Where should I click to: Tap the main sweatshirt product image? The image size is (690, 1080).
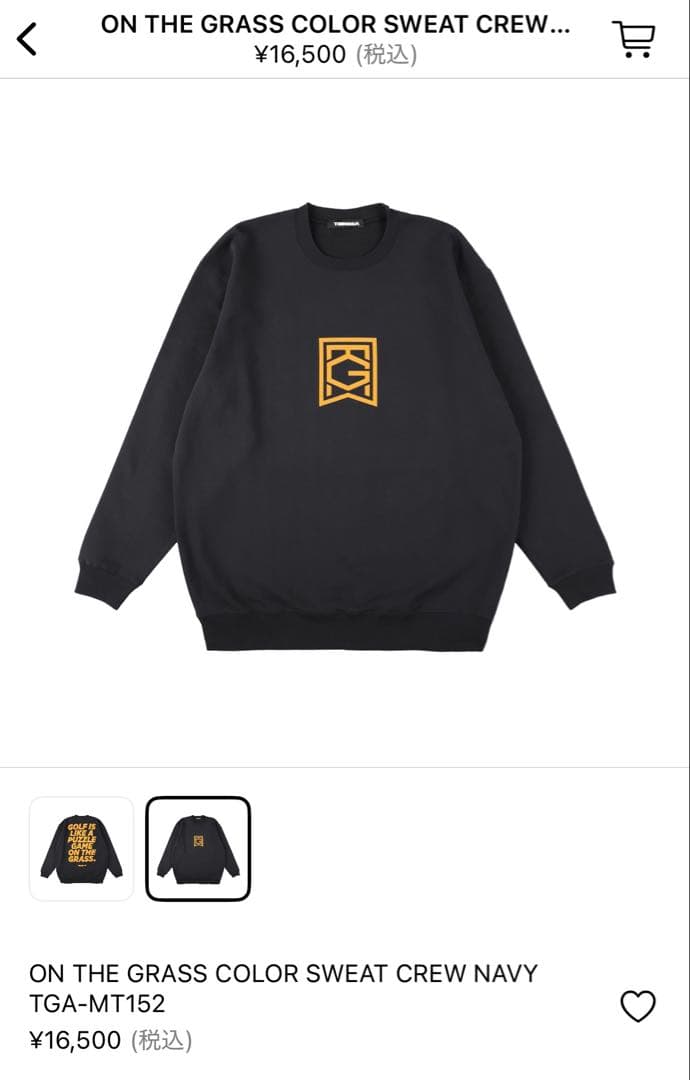pyautogui.click(x=345, y=425)
